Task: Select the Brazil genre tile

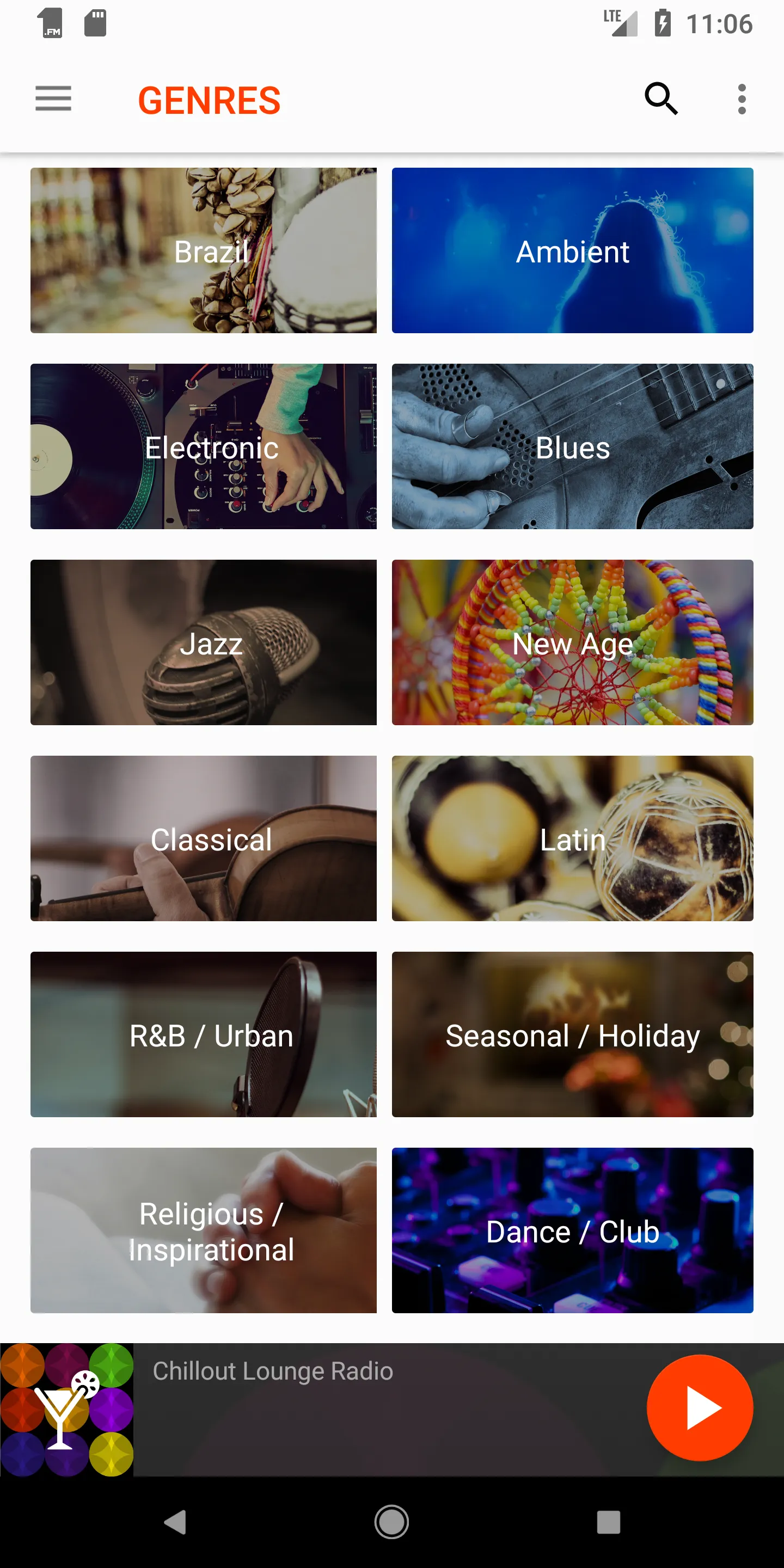Action: [x=203, y=250]
